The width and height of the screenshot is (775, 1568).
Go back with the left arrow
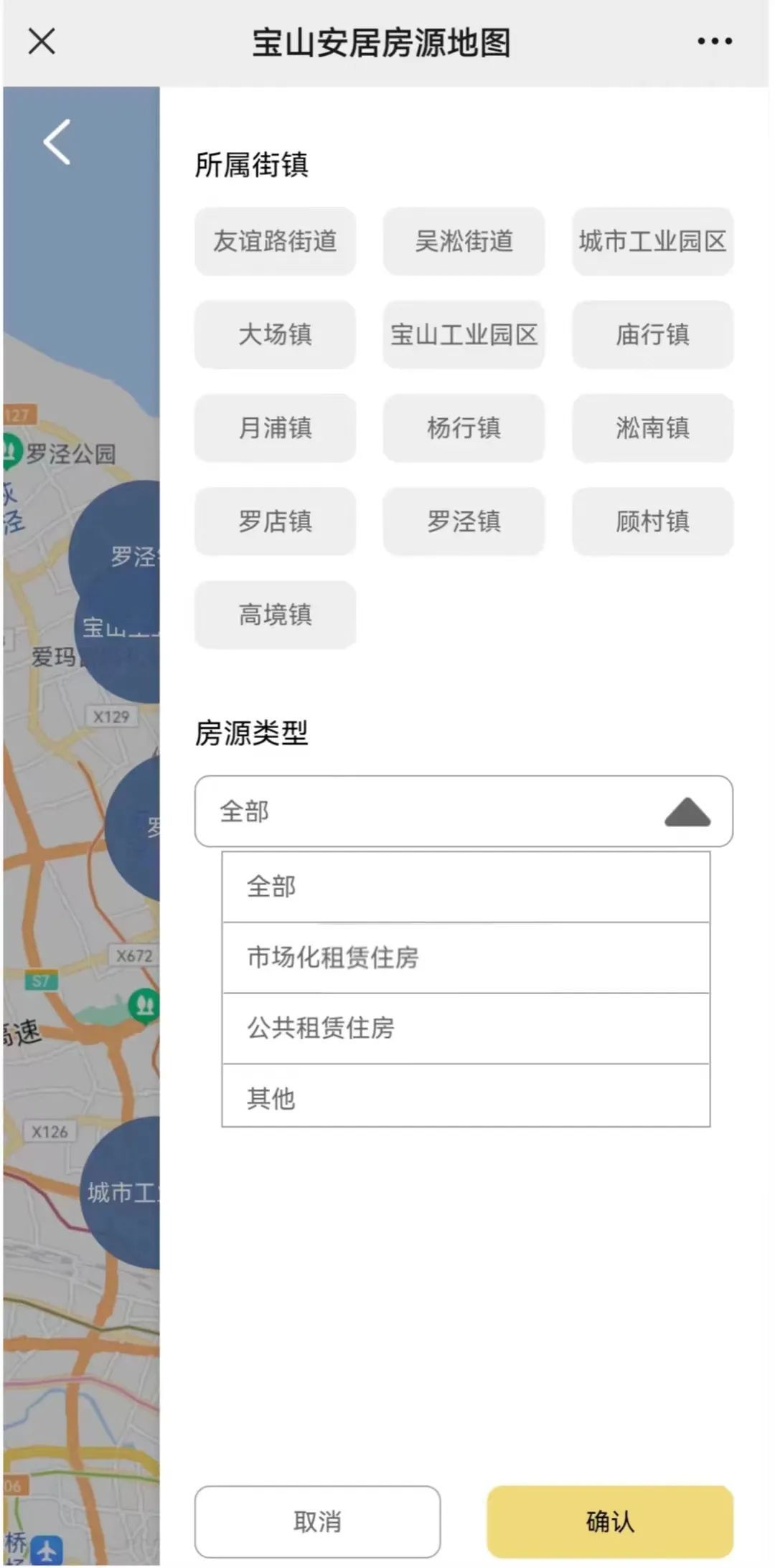click(57, 142)
